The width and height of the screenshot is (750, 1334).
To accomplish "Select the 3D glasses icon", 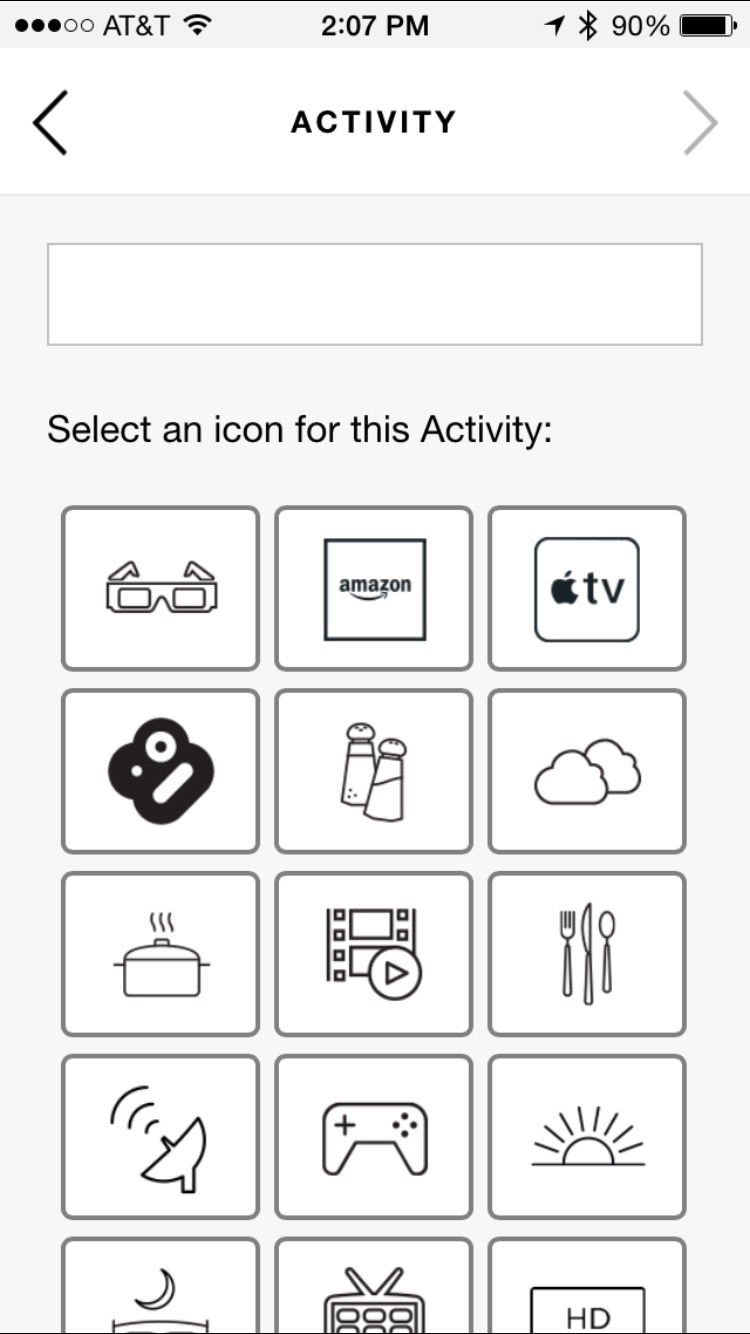I will (161, 588).
